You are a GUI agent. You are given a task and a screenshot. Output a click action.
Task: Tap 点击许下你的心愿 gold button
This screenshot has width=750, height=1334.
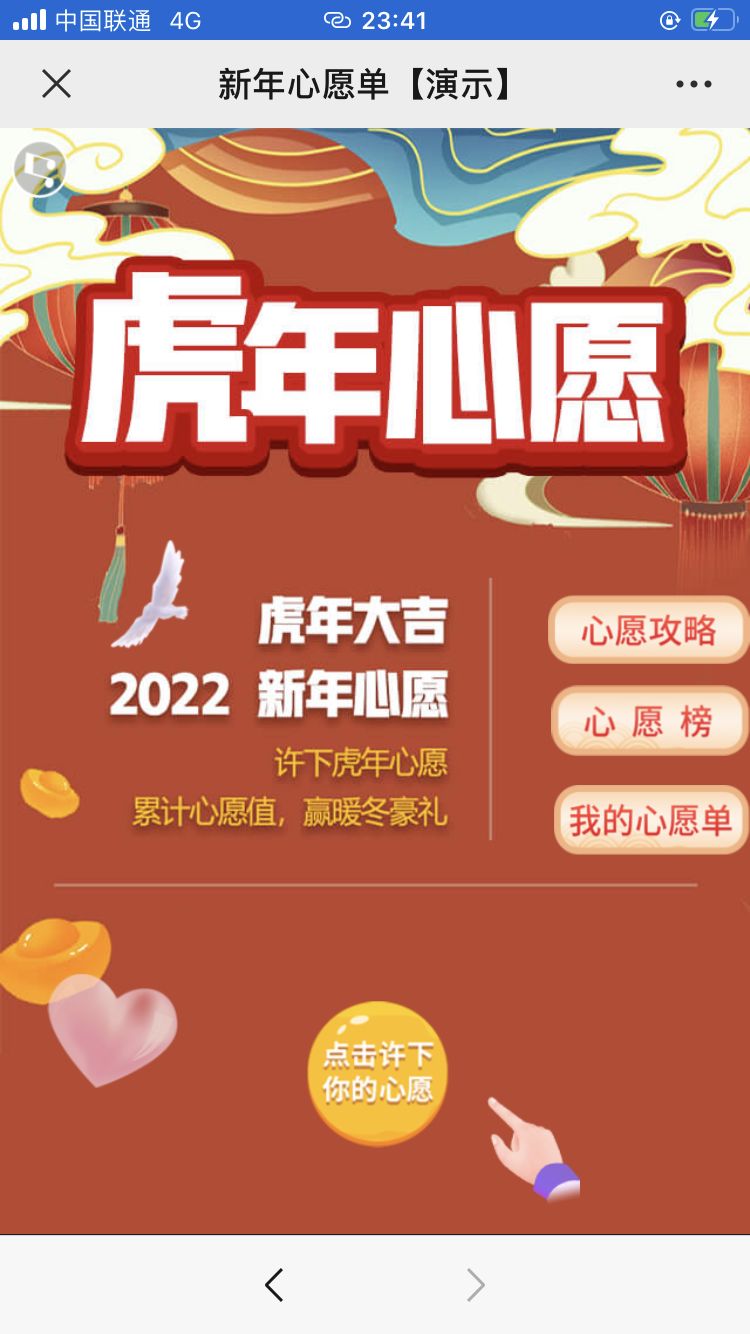(378, 1073)
